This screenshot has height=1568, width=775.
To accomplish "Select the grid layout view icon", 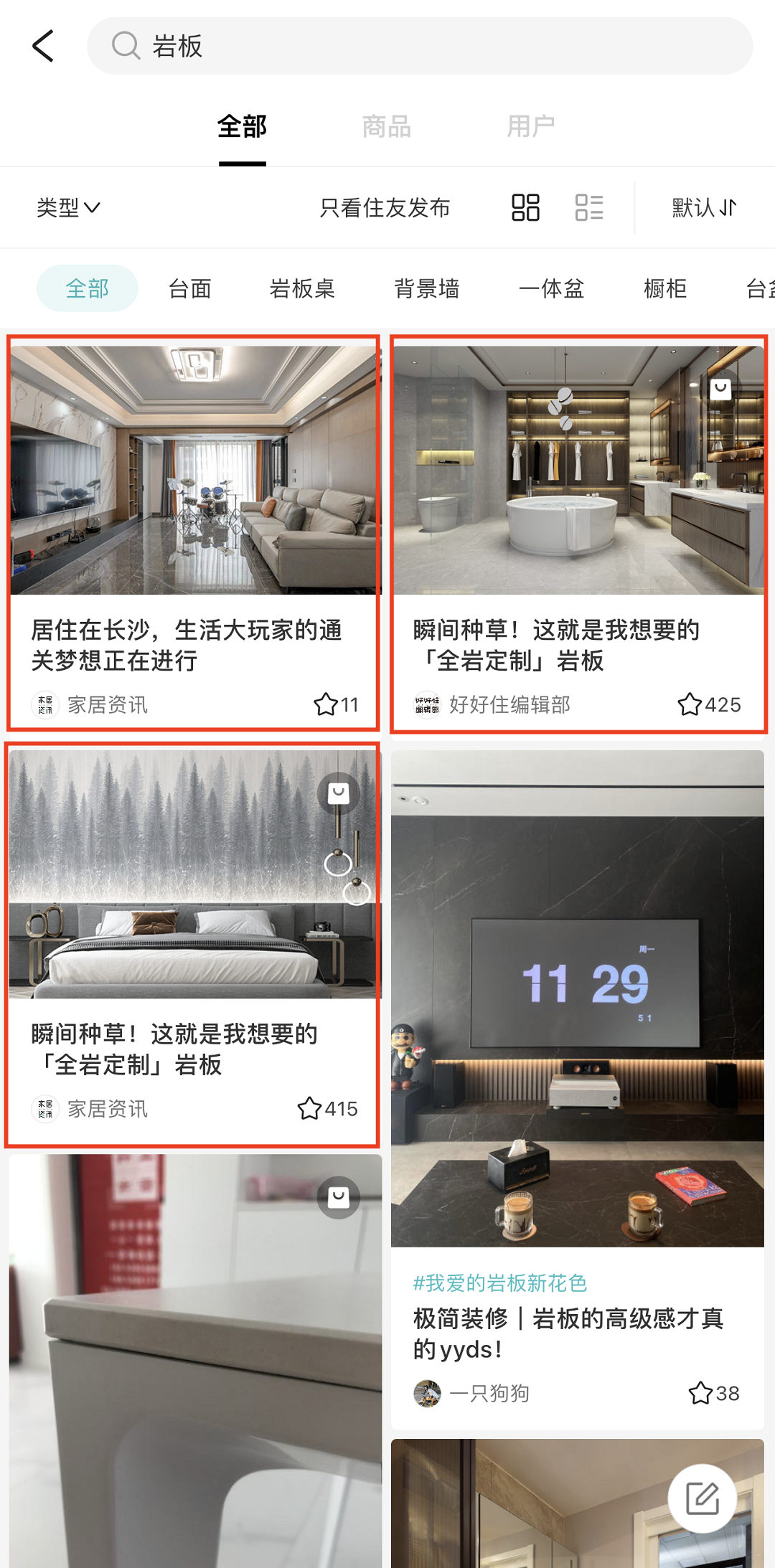I will pyautogui.click(x=525, y=208).
